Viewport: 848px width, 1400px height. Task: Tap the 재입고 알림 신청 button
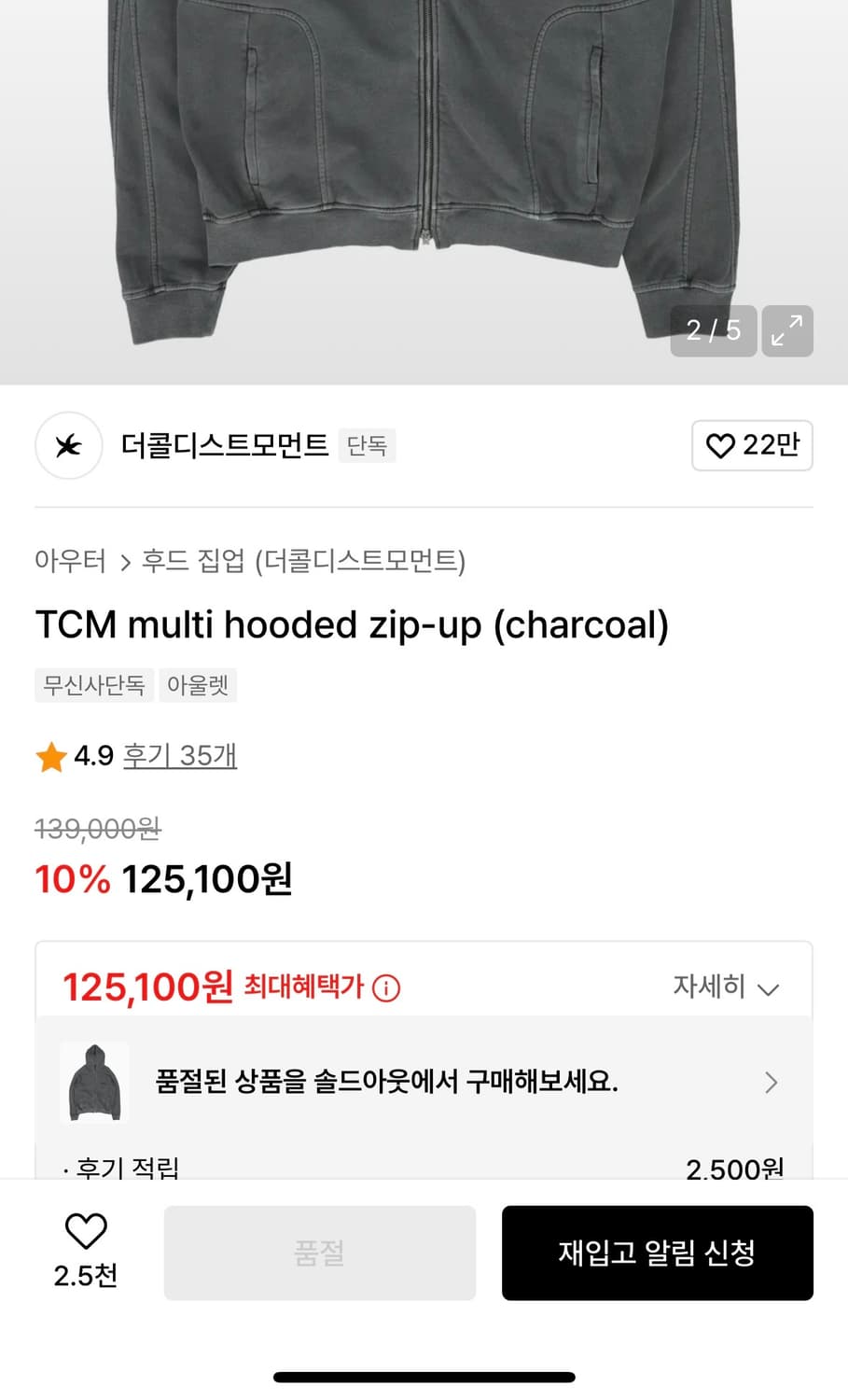(x=658, y=1253)
